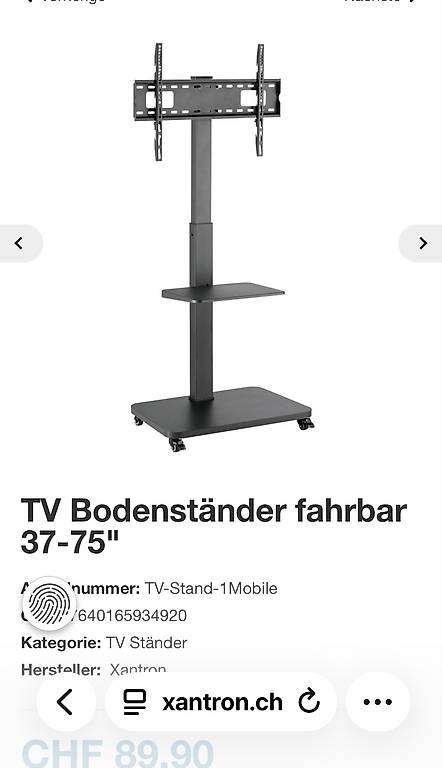The width and height of the screenshot is (442, 768).
Task: Open the page menu icon beside xantron.ch
Action: (x=135, y=702)
